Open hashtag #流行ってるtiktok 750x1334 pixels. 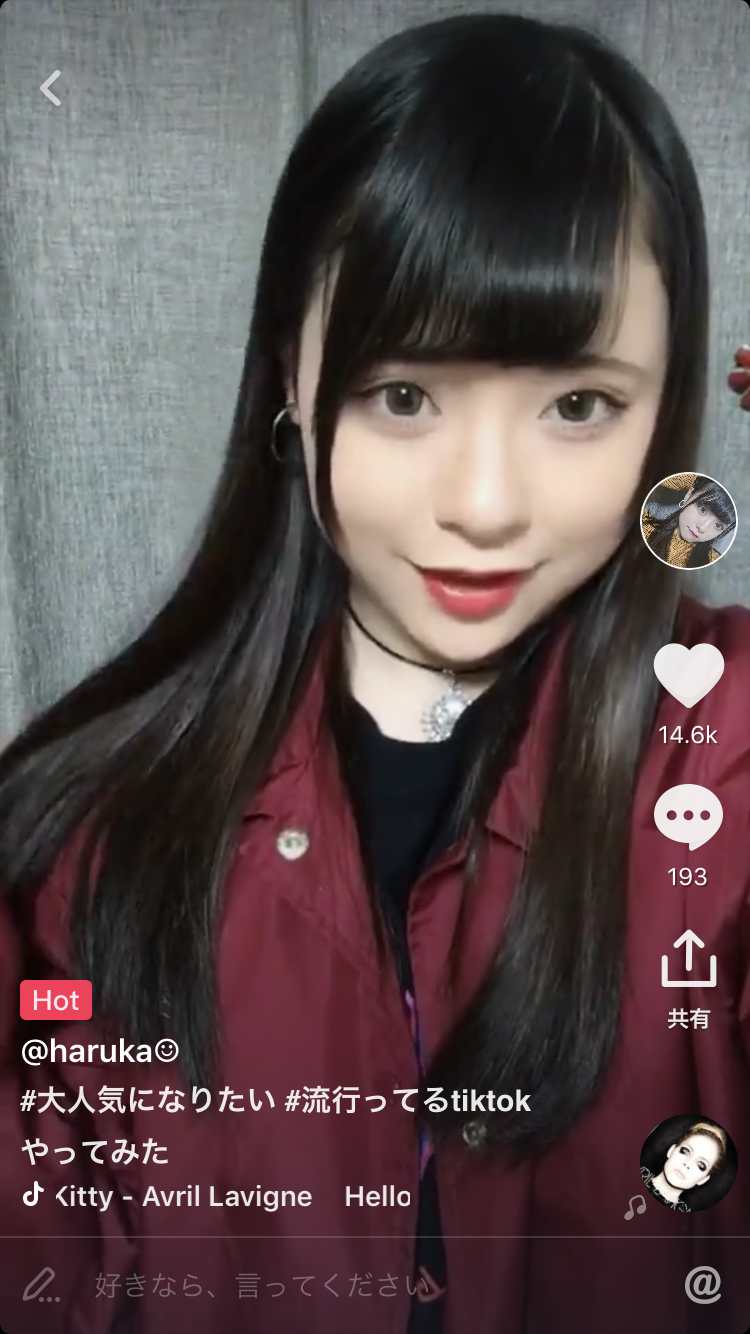[408, 1102]
